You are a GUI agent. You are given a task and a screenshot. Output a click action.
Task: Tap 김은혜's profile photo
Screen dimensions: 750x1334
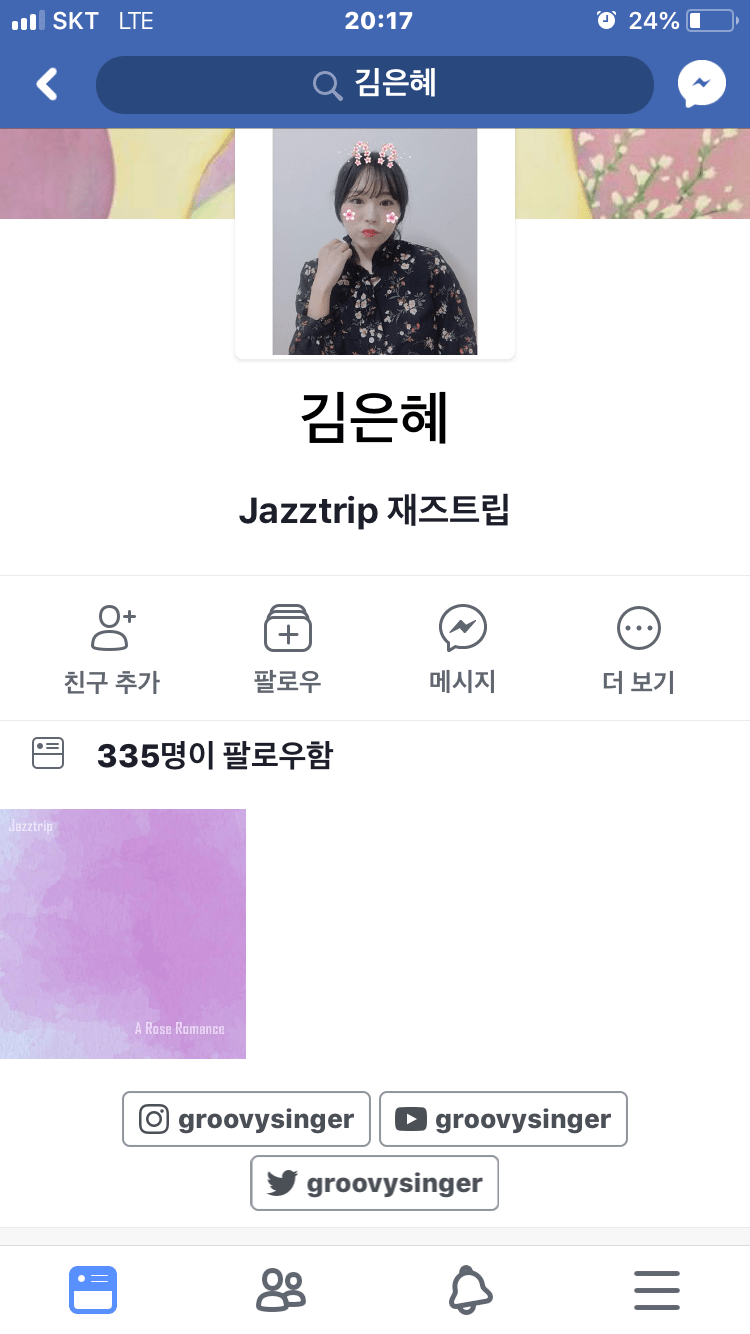tap(374, 242)
